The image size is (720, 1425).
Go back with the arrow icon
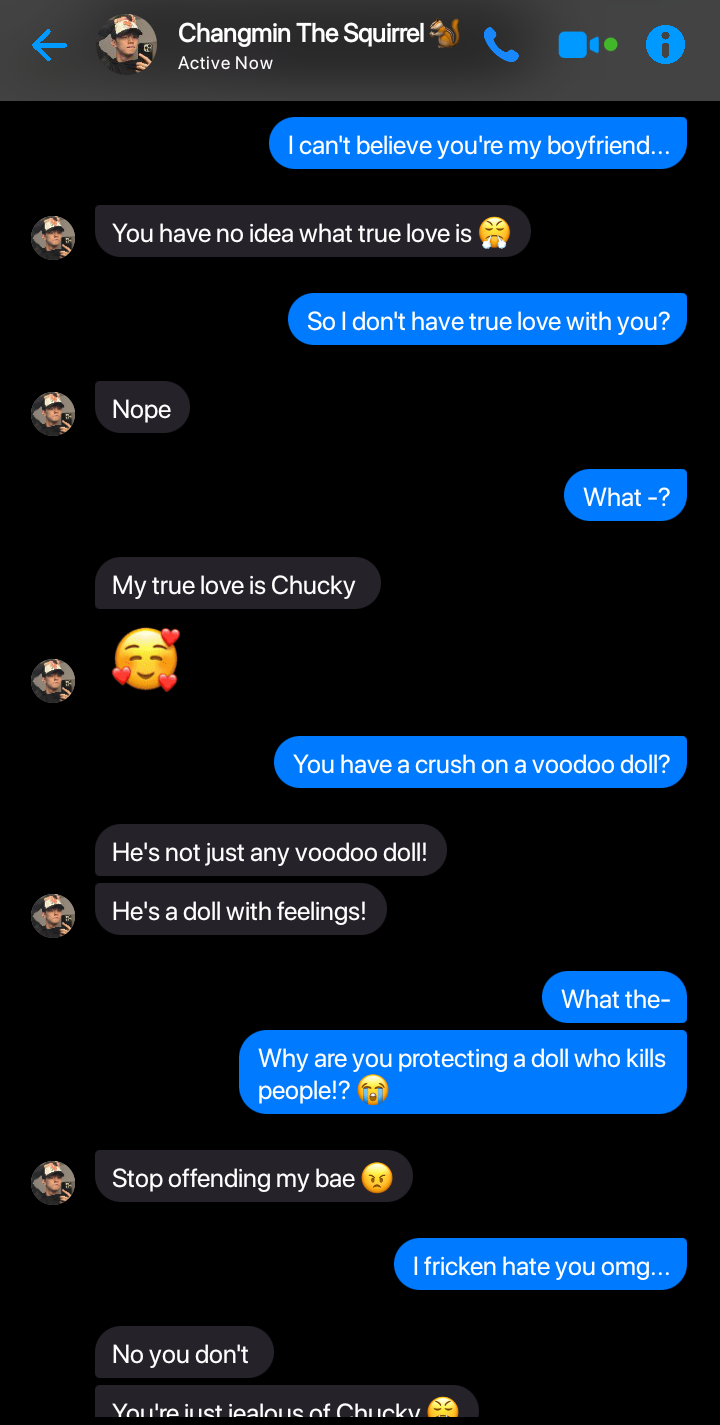coord(49,45)
